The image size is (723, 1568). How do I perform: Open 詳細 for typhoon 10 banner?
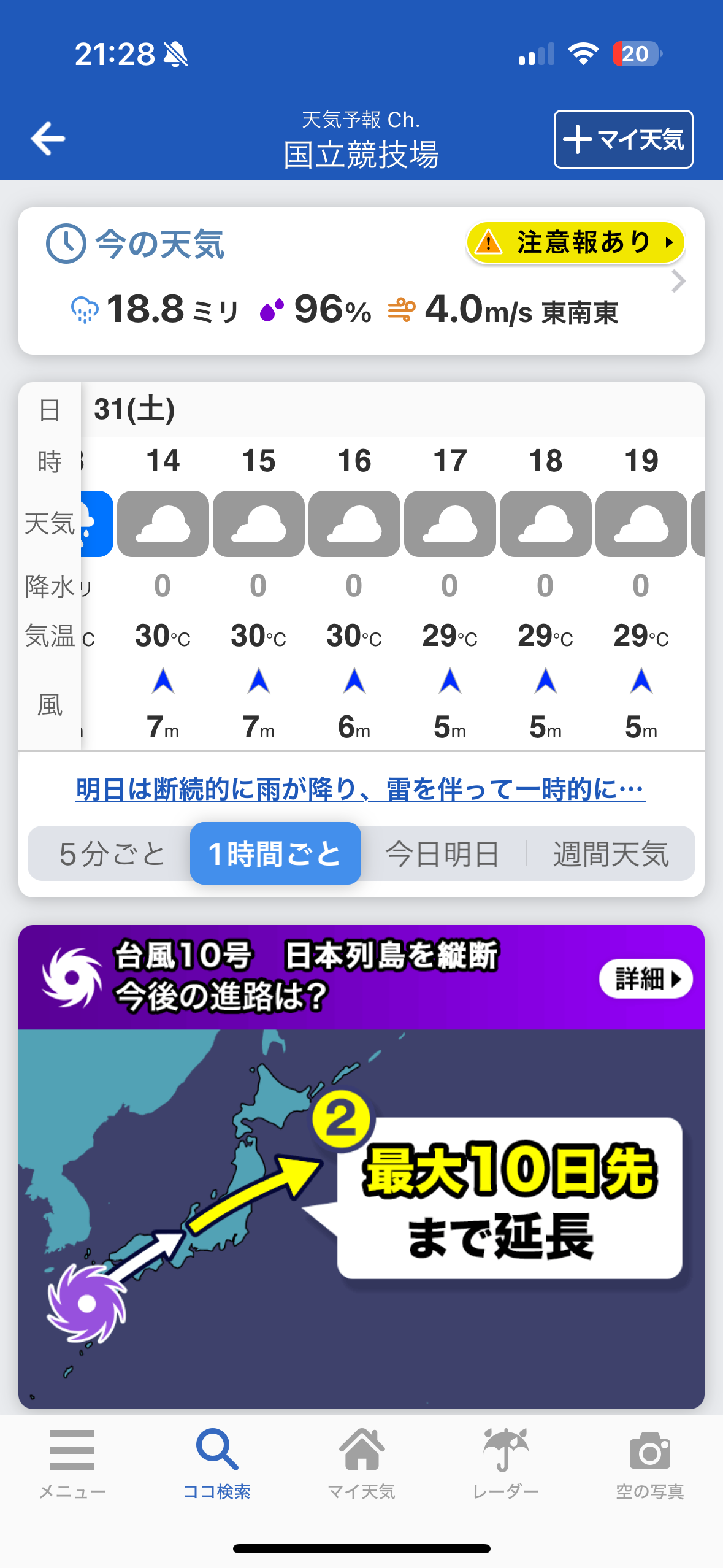[x=645, y=978]
